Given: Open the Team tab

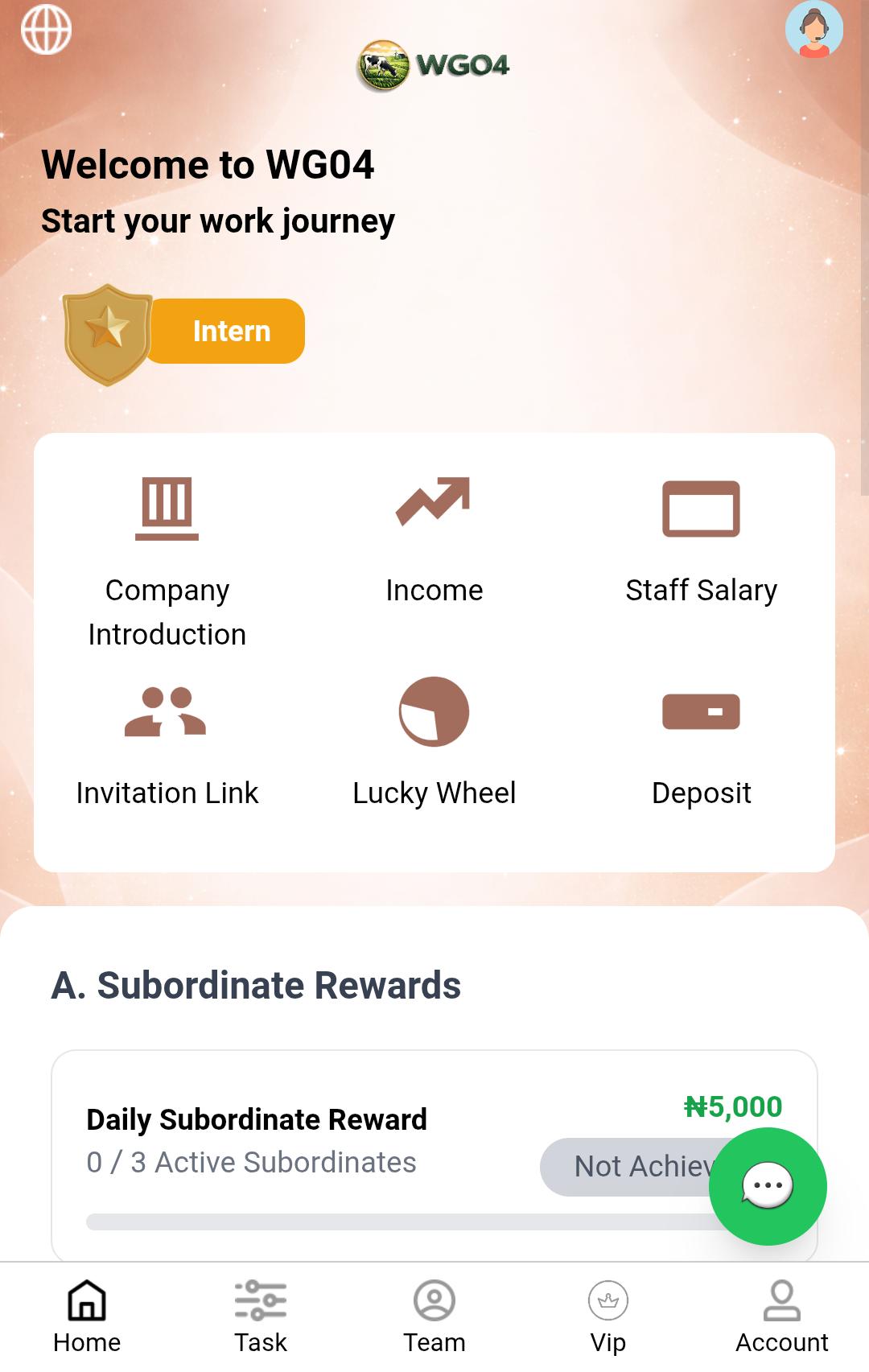Looking at the screenshot, I should click(x=434, y=1312).
